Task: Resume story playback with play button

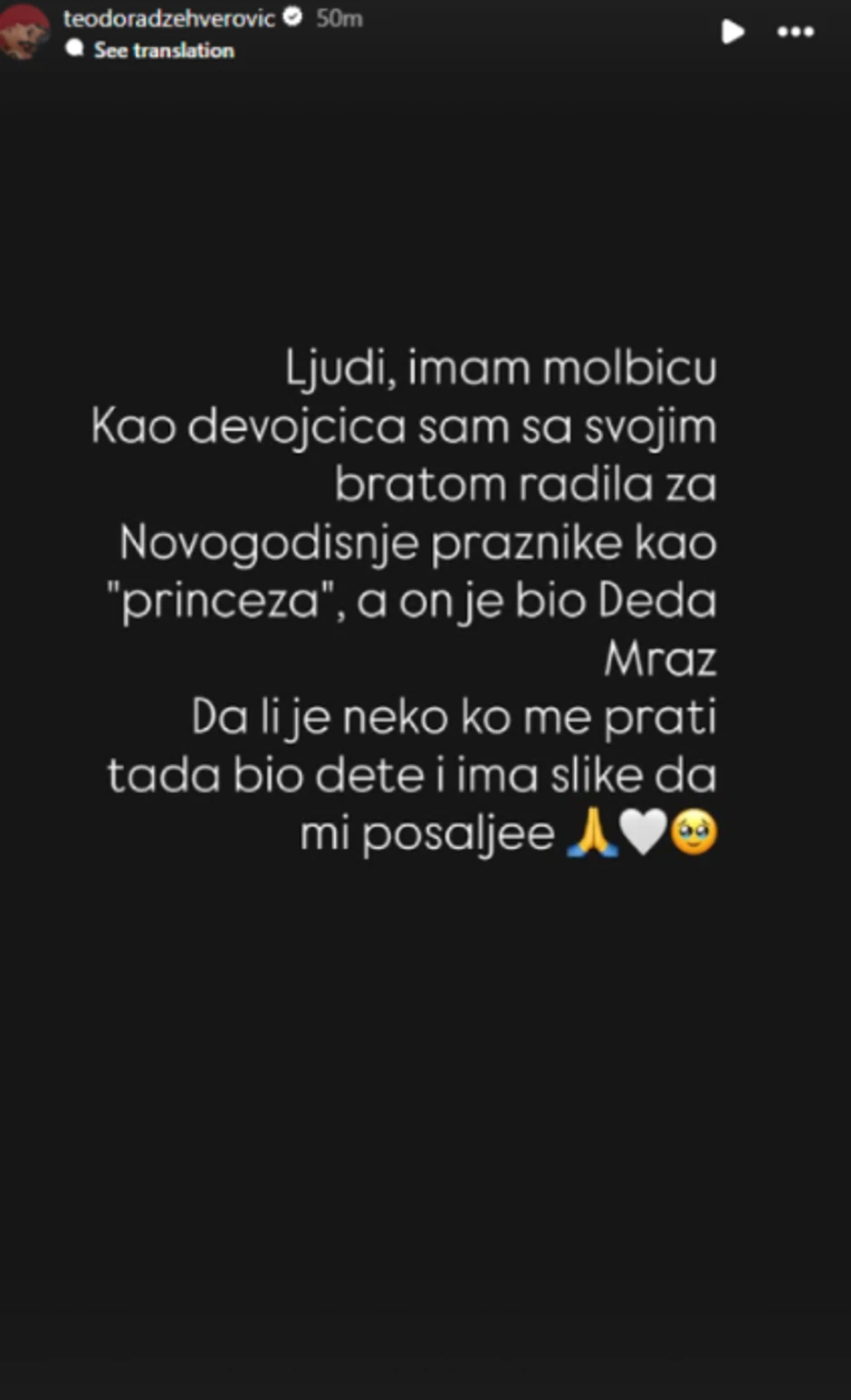Action: click(733, 33)
